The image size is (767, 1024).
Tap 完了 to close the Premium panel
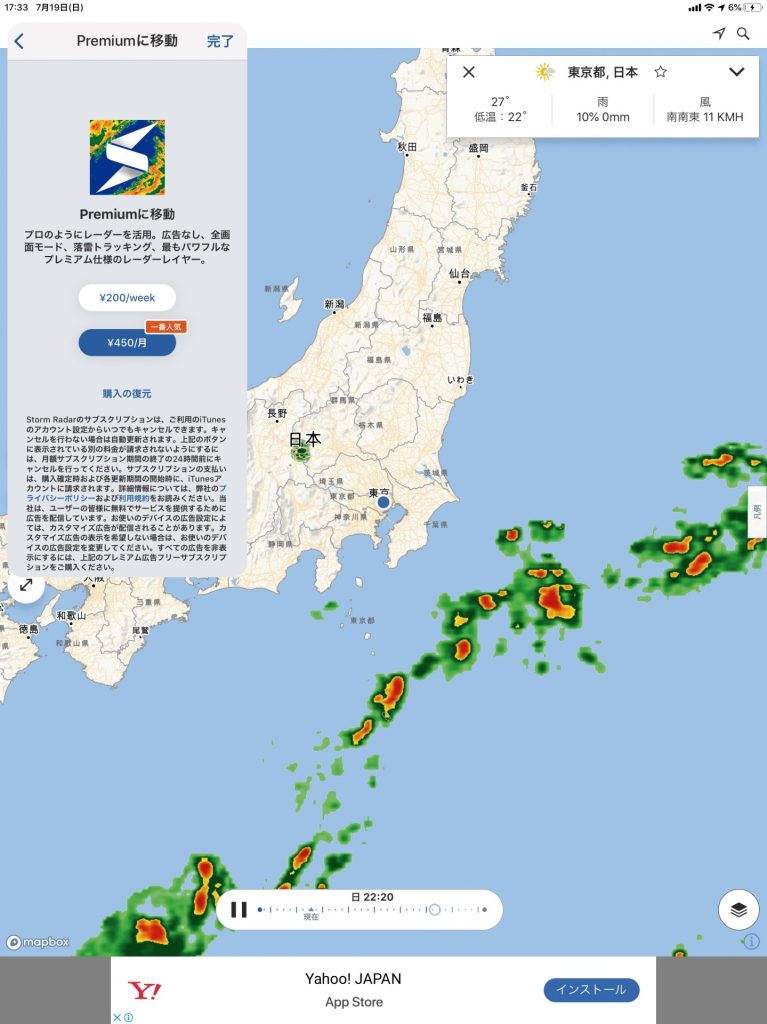coord(220,42)
